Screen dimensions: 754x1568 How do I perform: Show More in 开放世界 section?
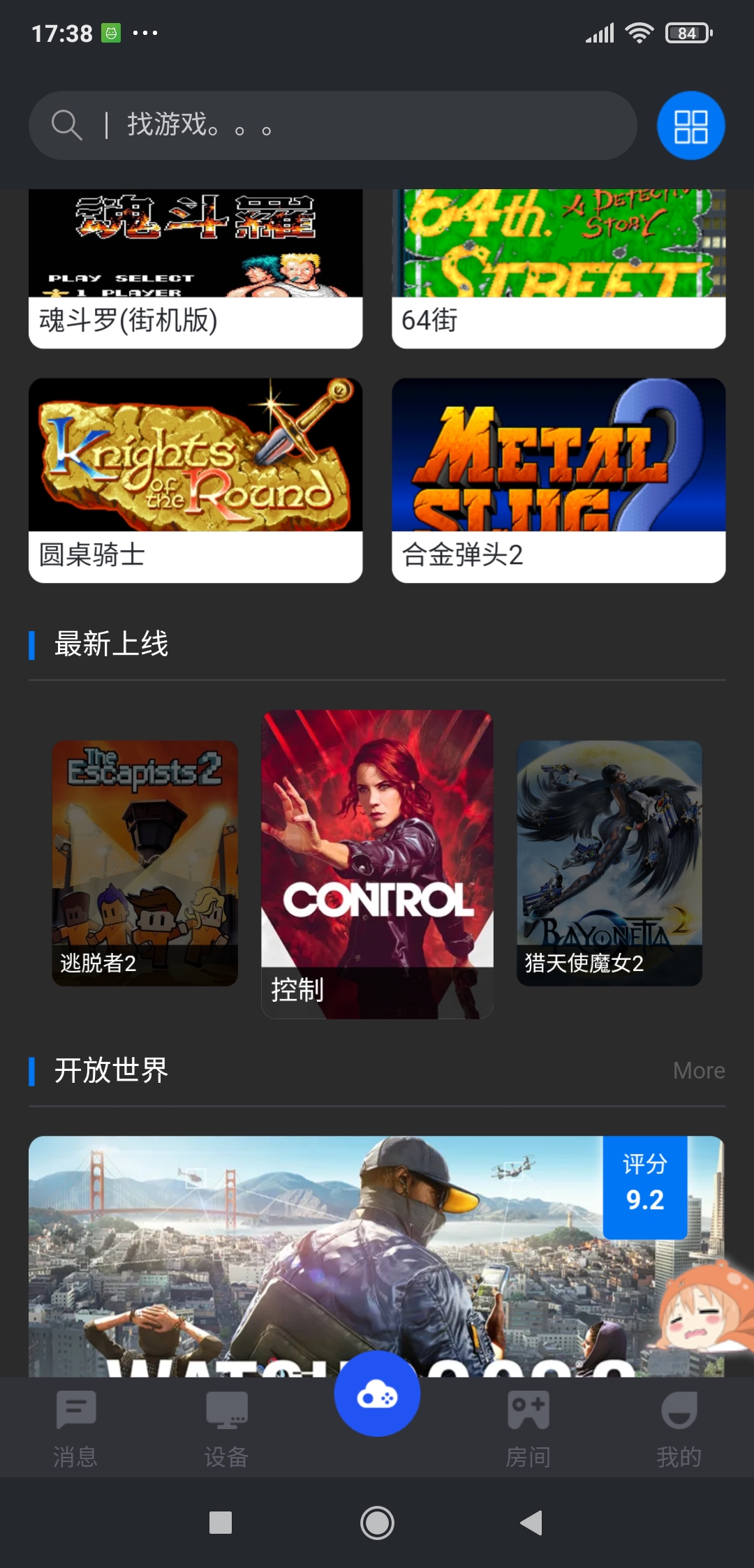698,1070
